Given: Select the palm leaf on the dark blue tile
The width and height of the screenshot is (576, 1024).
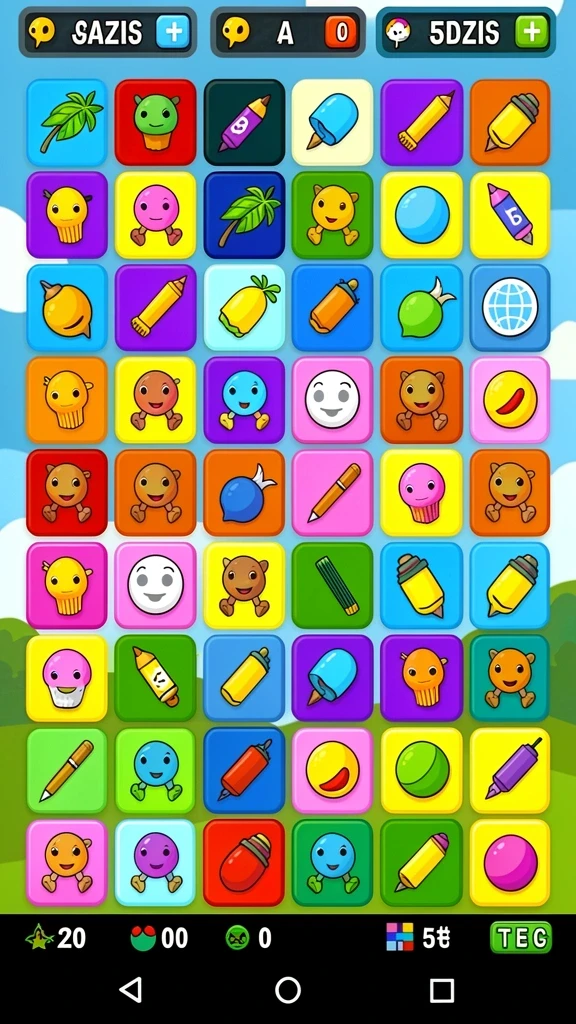Looking at the screenshot, I should point(244,215).
